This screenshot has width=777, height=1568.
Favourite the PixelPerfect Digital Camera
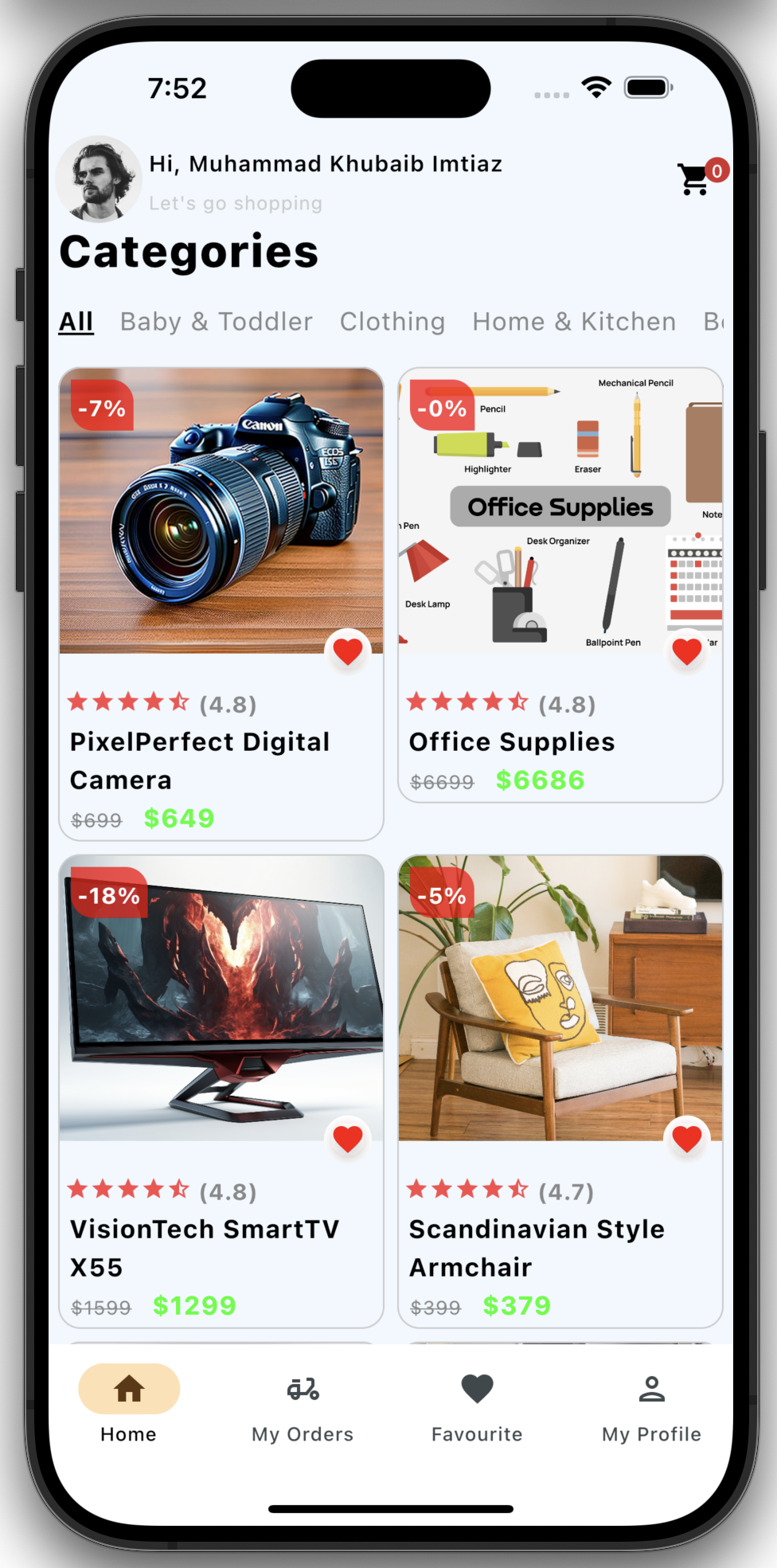click(x=348, y=651)
